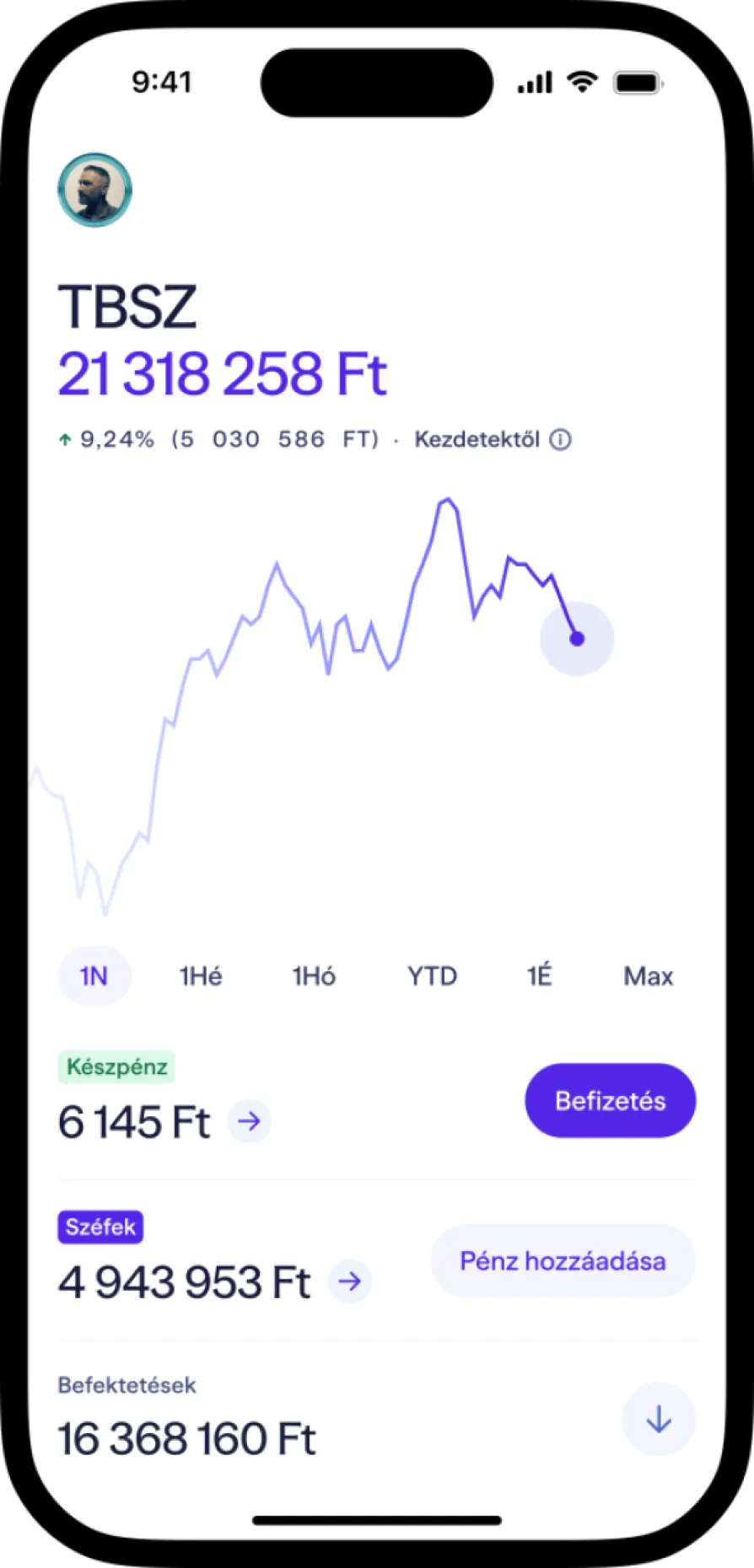The width and height of the screenshot is (754, 1568).
Task: Tap the TBSZ total balance amount
Action: (x=221, y=373)
